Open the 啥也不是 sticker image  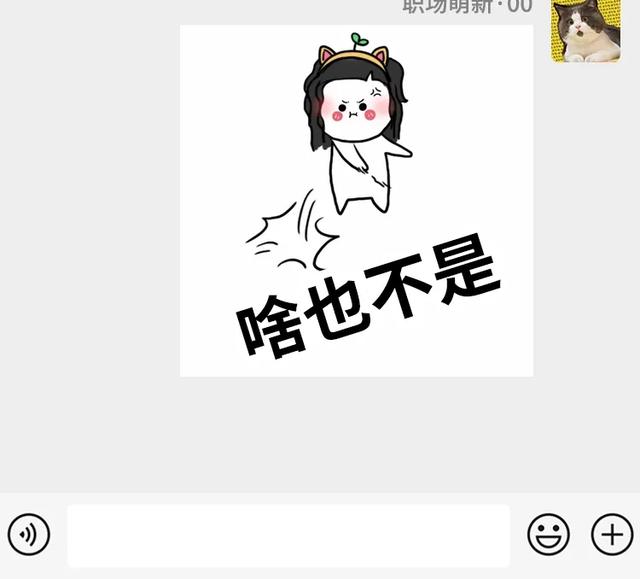click(356, 200)
